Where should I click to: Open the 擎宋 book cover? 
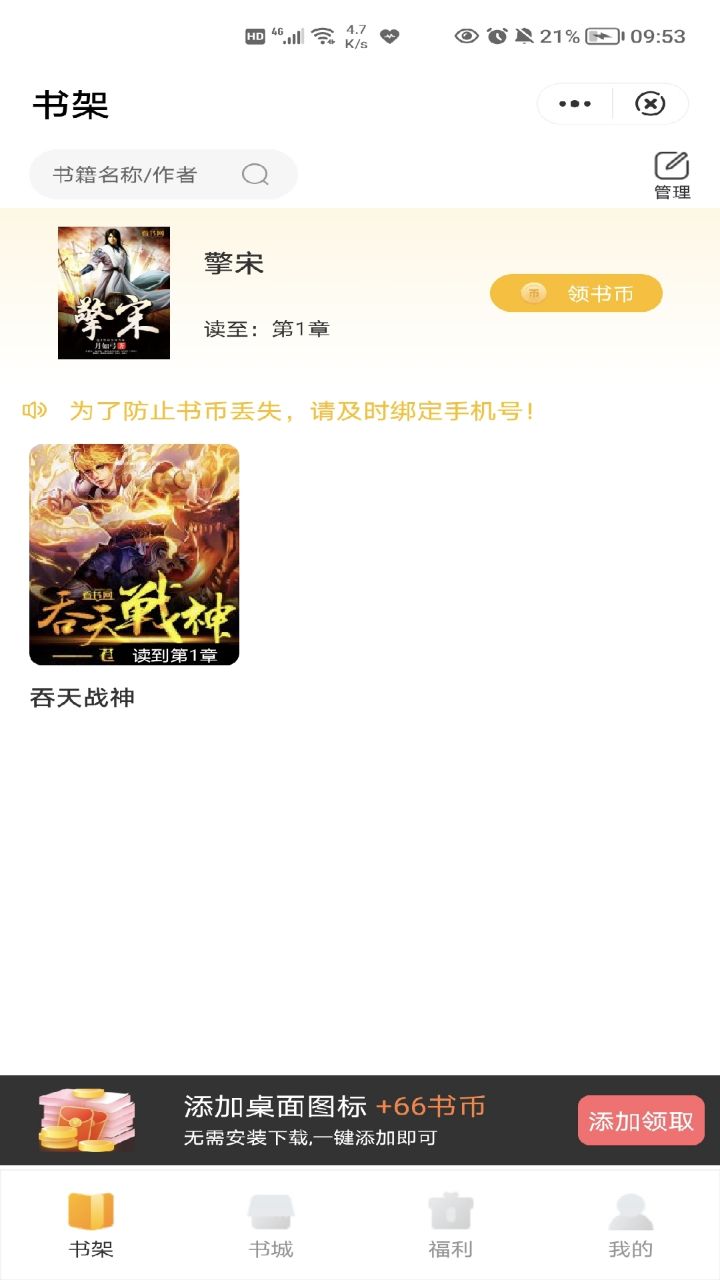113,291
